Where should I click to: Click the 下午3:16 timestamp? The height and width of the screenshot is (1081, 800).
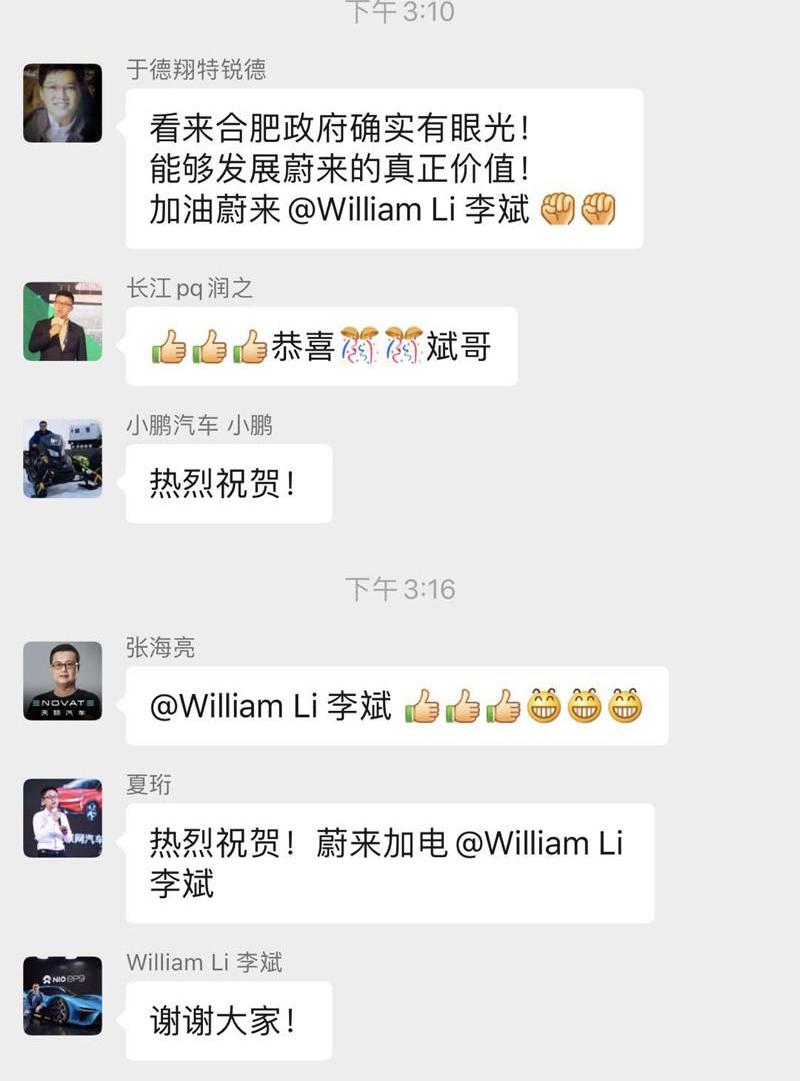coord(400,590)
